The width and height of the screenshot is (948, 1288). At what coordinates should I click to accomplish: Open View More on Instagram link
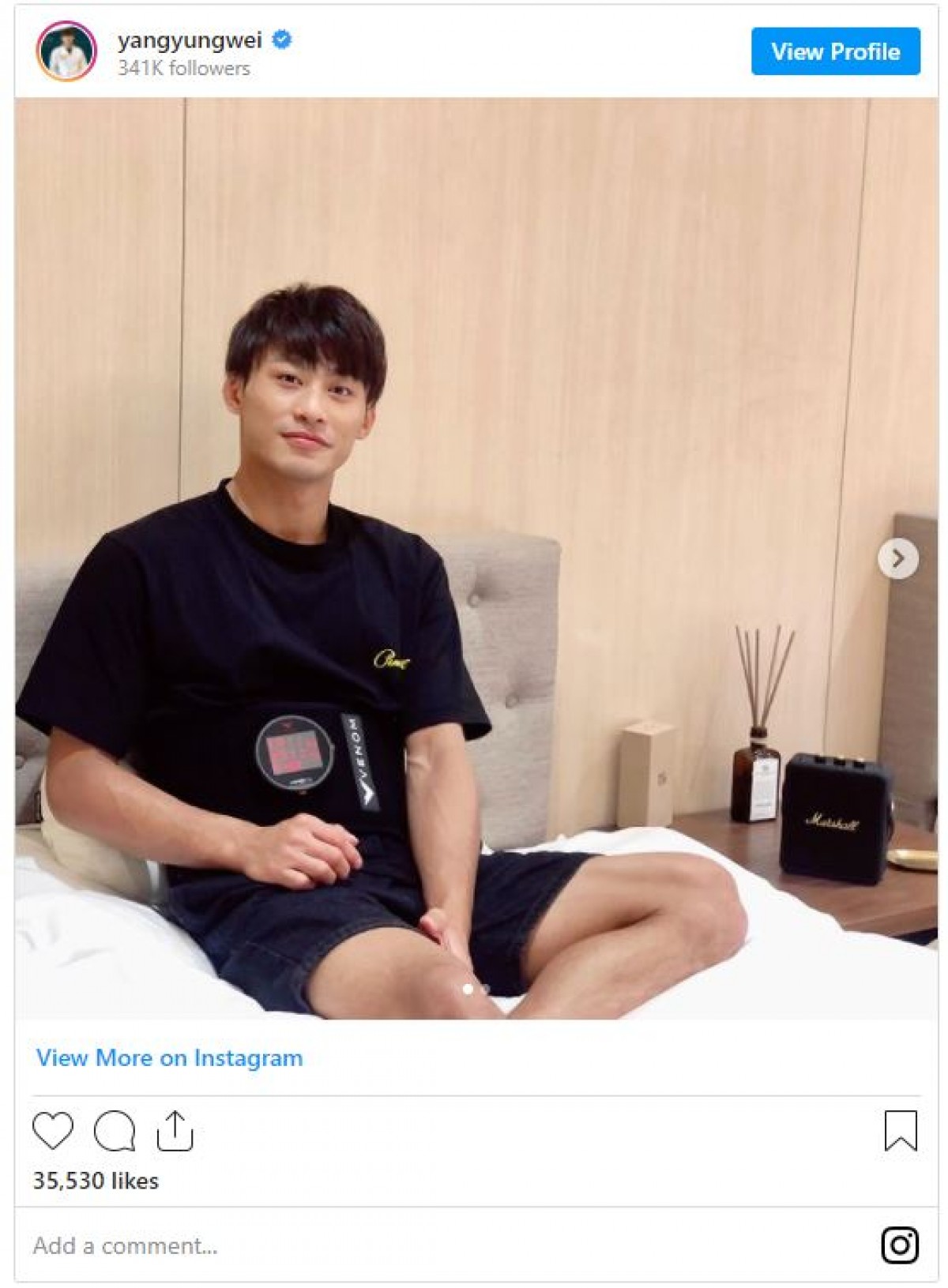click(170, 1057)
